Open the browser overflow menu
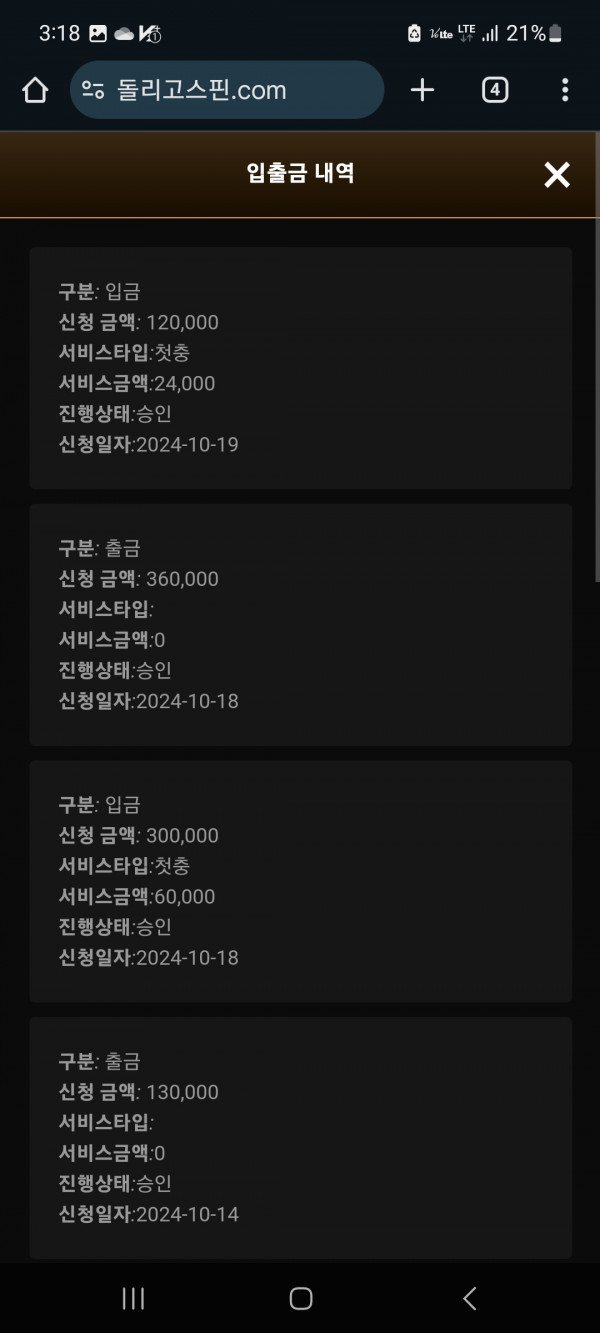The image size is (600, 1333). (x=565, y=90)
